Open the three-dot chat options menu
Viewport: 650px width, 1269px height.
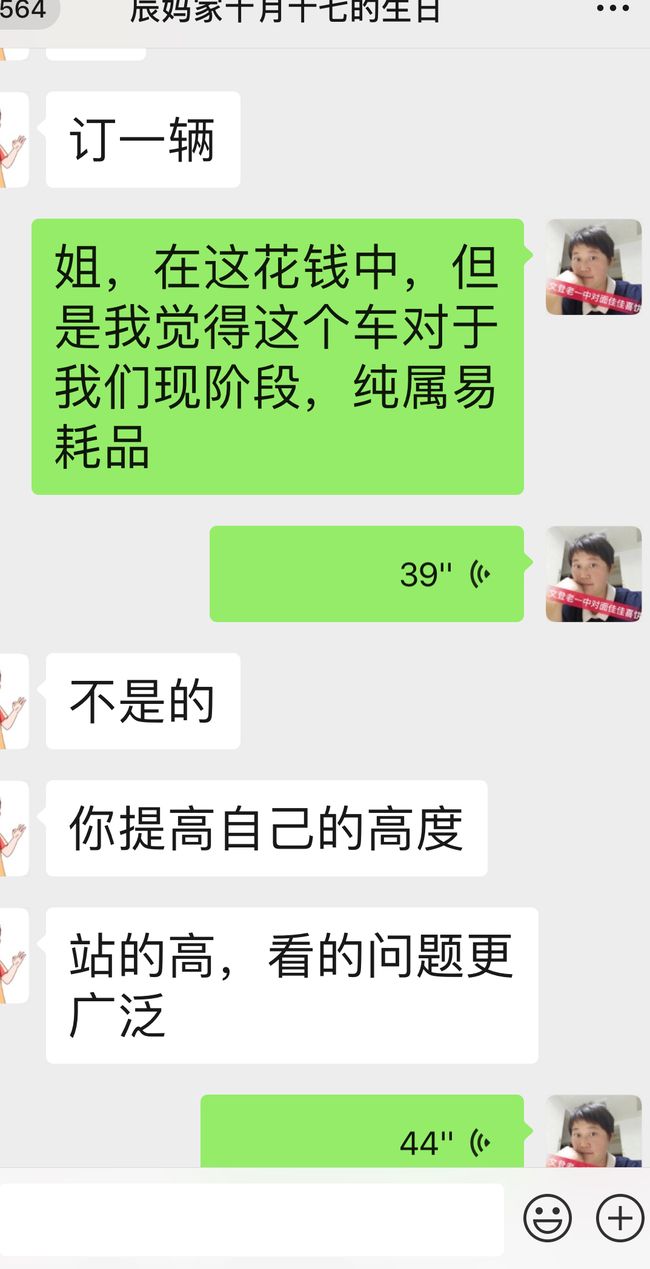click(x=613, y=9)
